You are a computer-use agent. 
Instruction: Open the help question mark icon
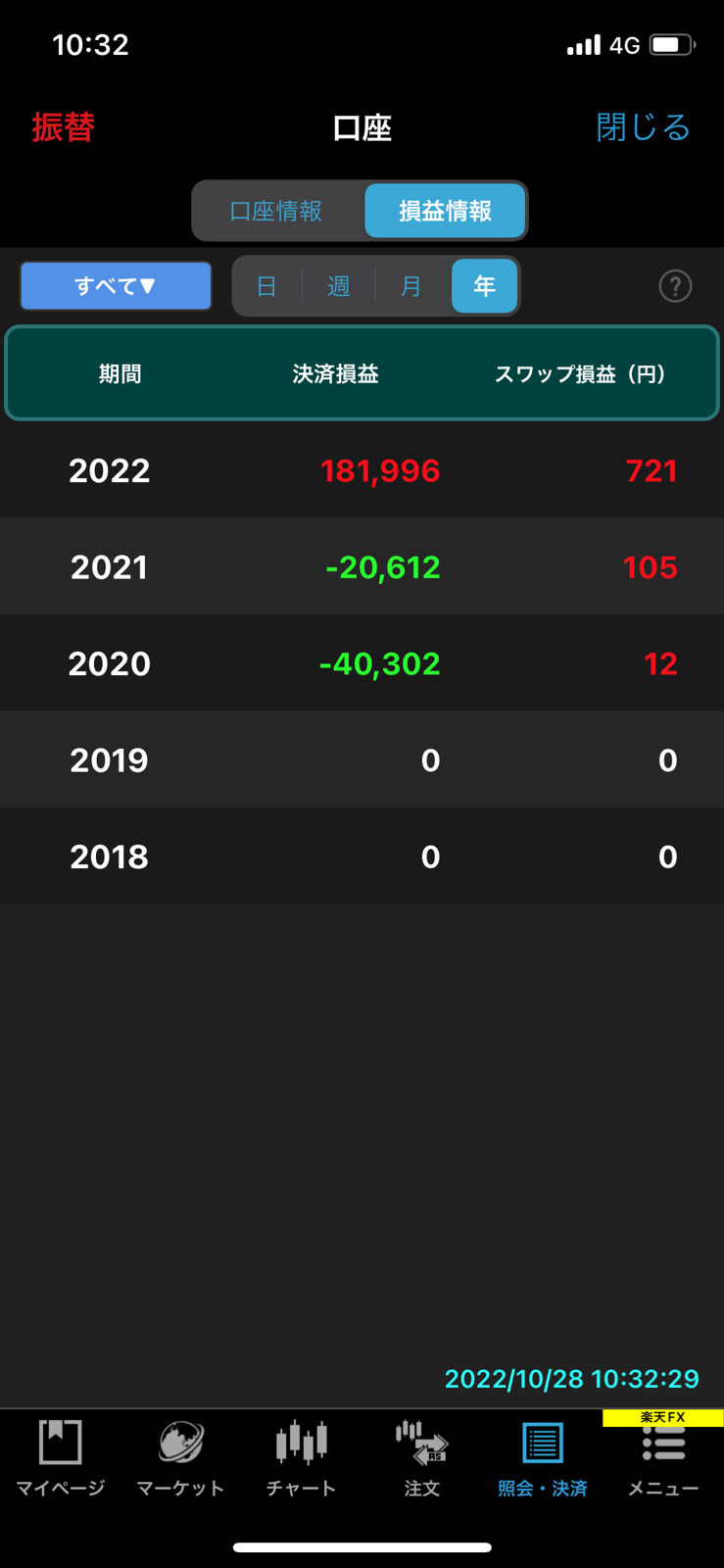click(x=675, y=286)
